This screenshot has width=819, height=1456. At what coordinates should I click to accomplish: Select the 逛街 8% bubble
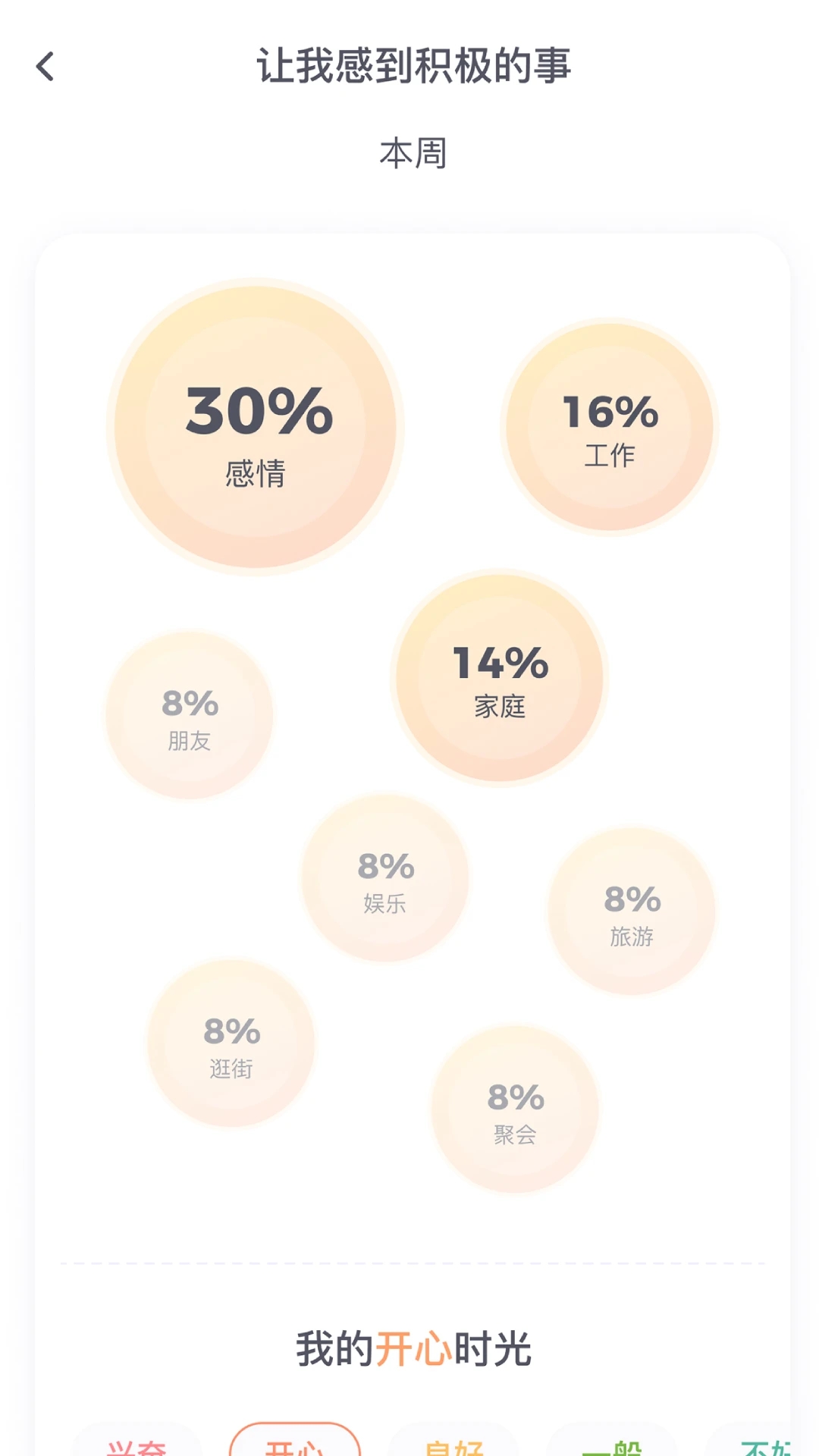tap(231, 1043)
